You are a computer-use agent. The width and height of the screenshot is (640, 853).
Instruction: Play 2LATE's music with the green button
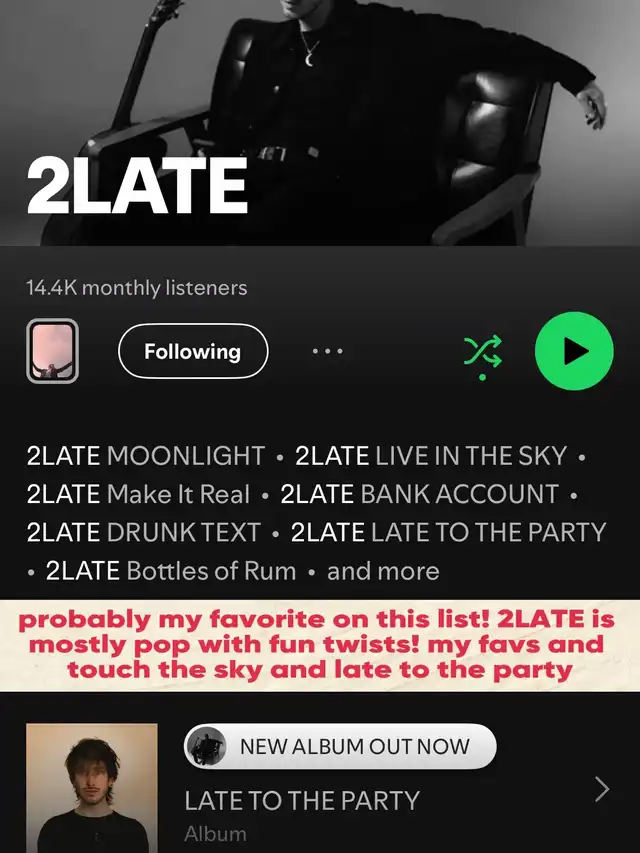point(573,351)
